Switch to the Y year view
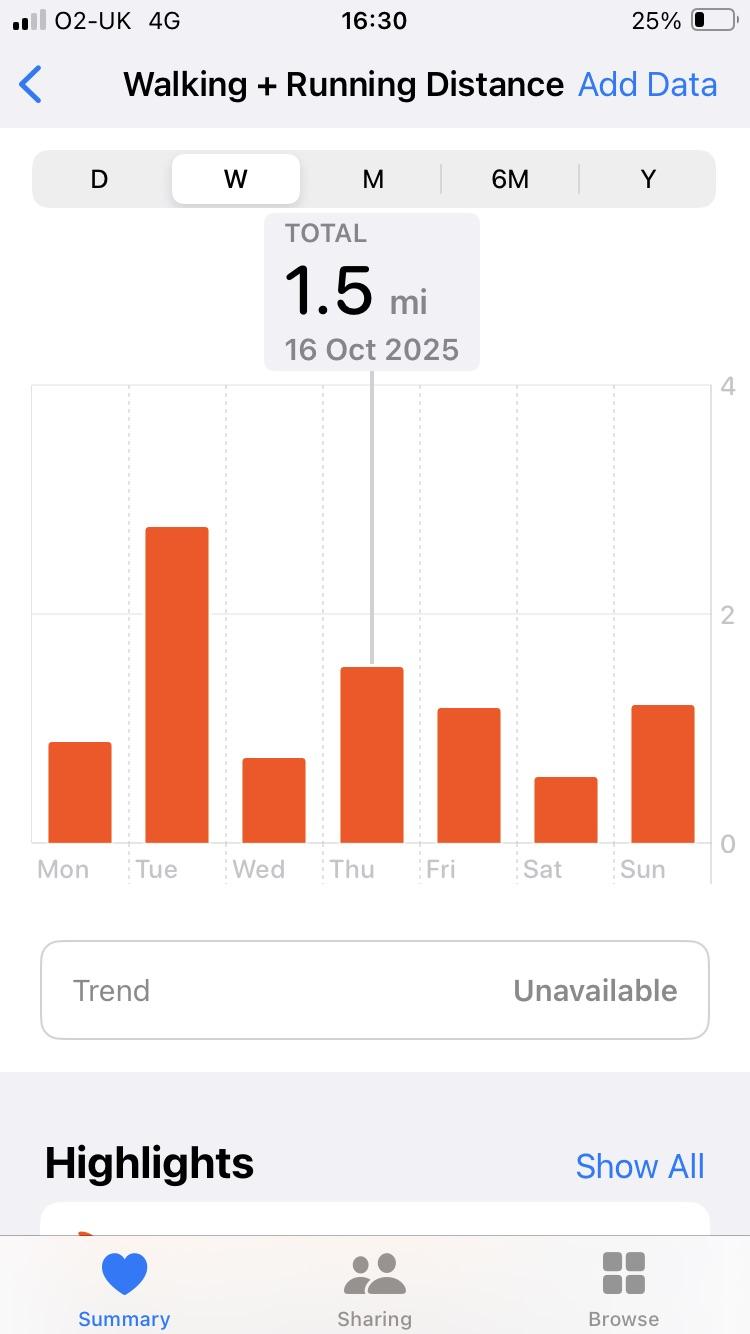Viewport: 750px width, 1334px height. (648, 179)
